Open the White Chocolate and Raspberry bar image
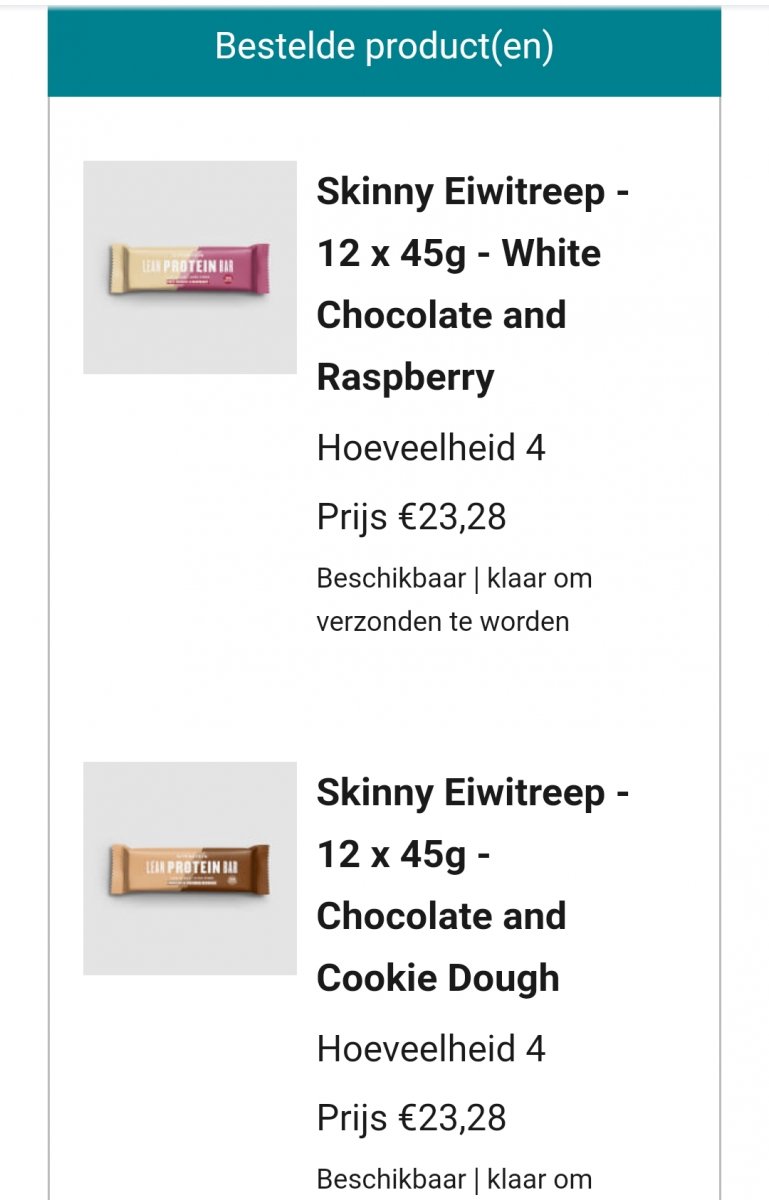The image size is (769, 1200). point(190,267)
